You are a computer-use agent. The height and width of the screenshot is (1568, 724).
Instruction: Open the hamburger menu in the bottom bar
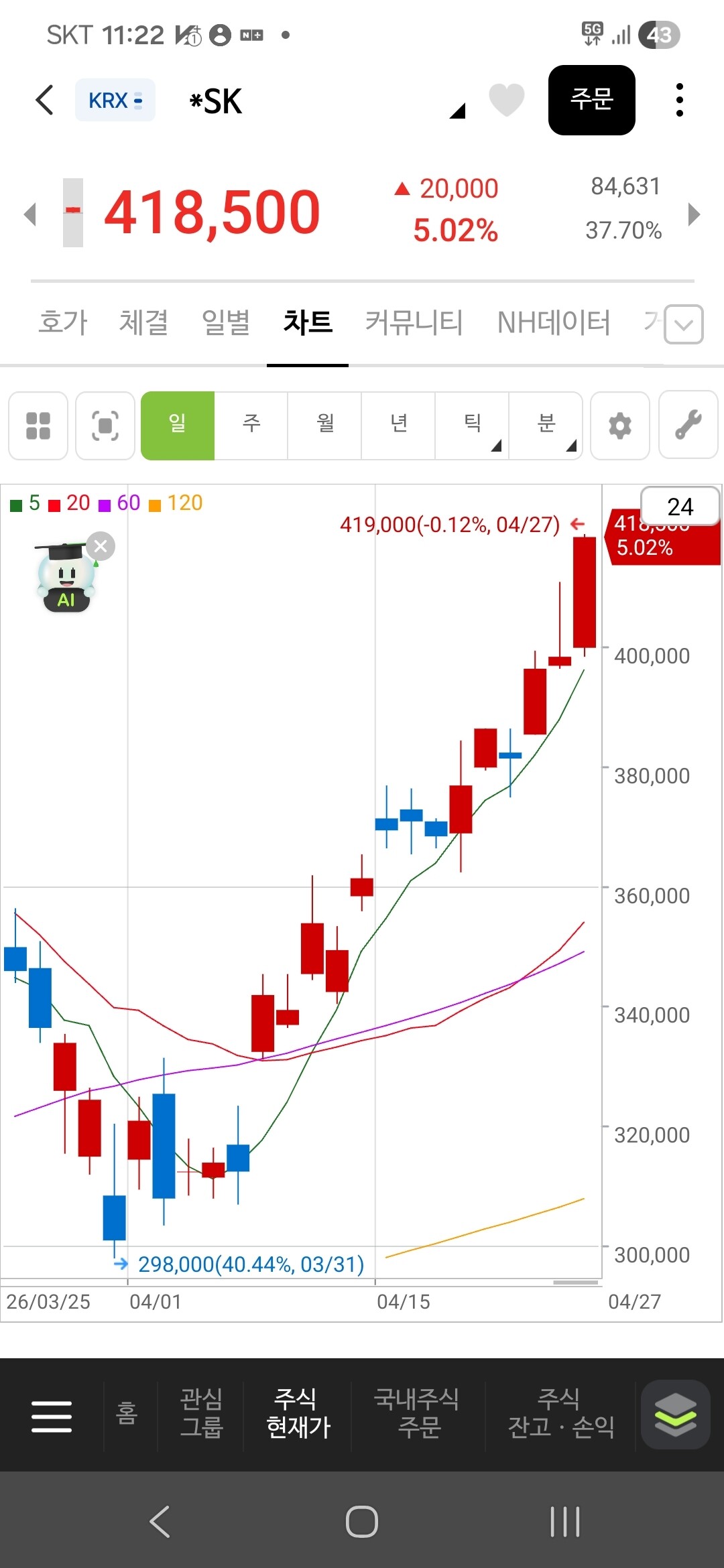pos(52,1416)
